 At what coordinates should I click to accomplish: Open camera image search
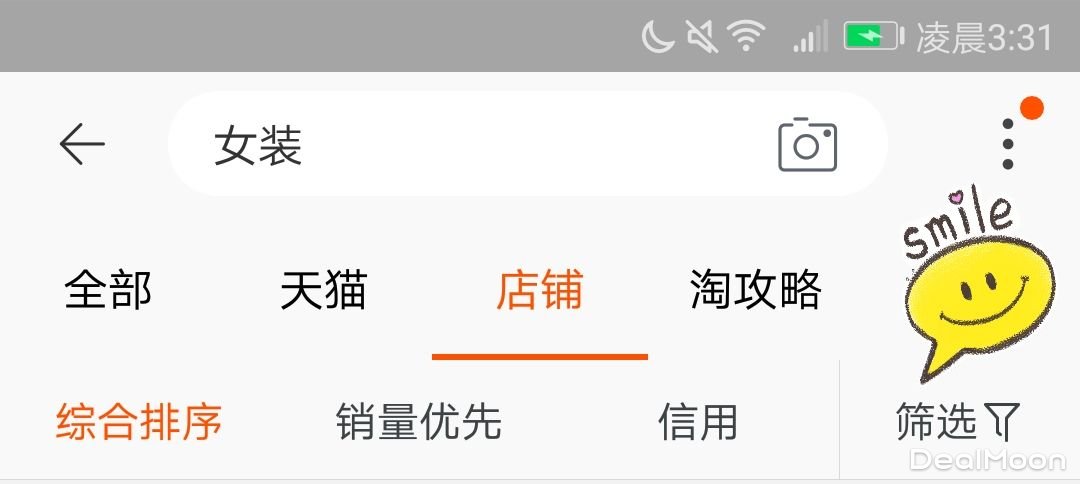pos(807,146)
